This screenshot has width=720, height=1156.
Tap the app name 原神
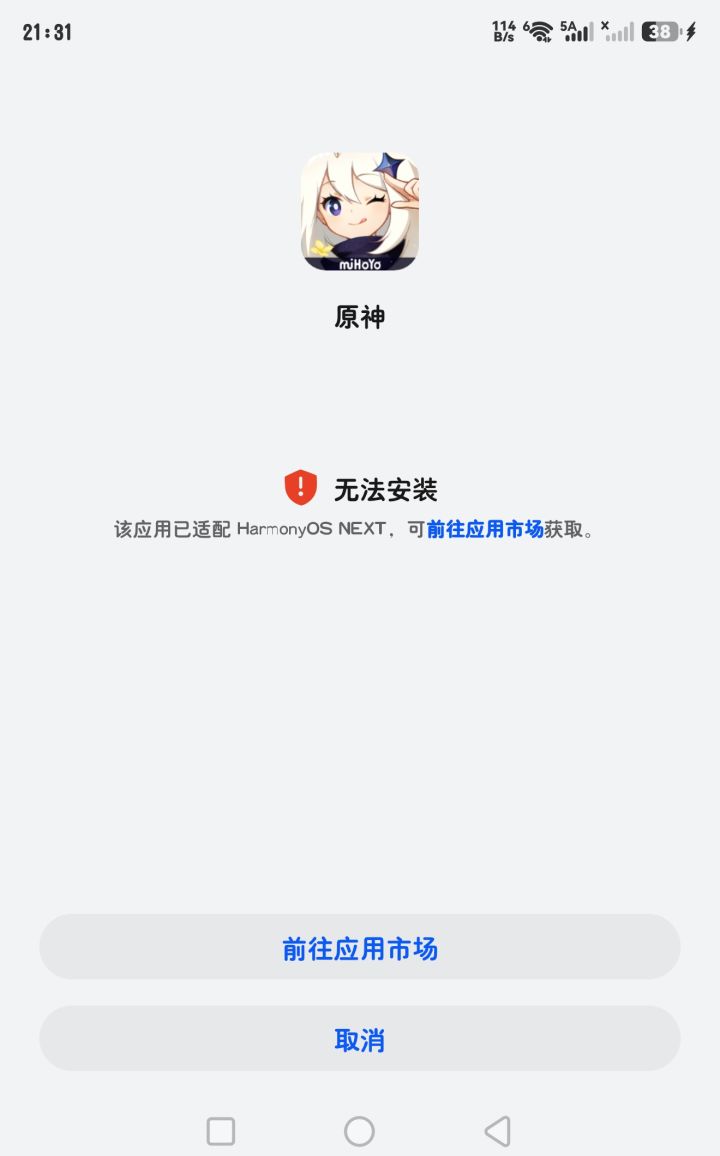click(359, 316)
